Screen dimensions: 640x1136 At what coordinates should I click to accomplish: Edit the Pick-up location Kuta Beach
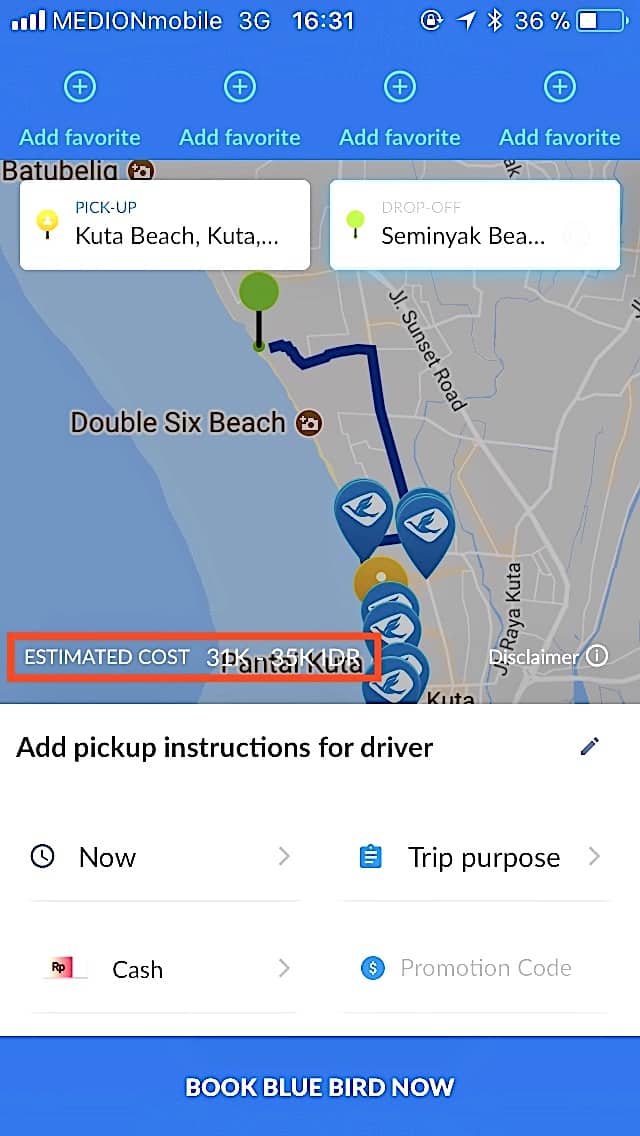tap(165, 225)
